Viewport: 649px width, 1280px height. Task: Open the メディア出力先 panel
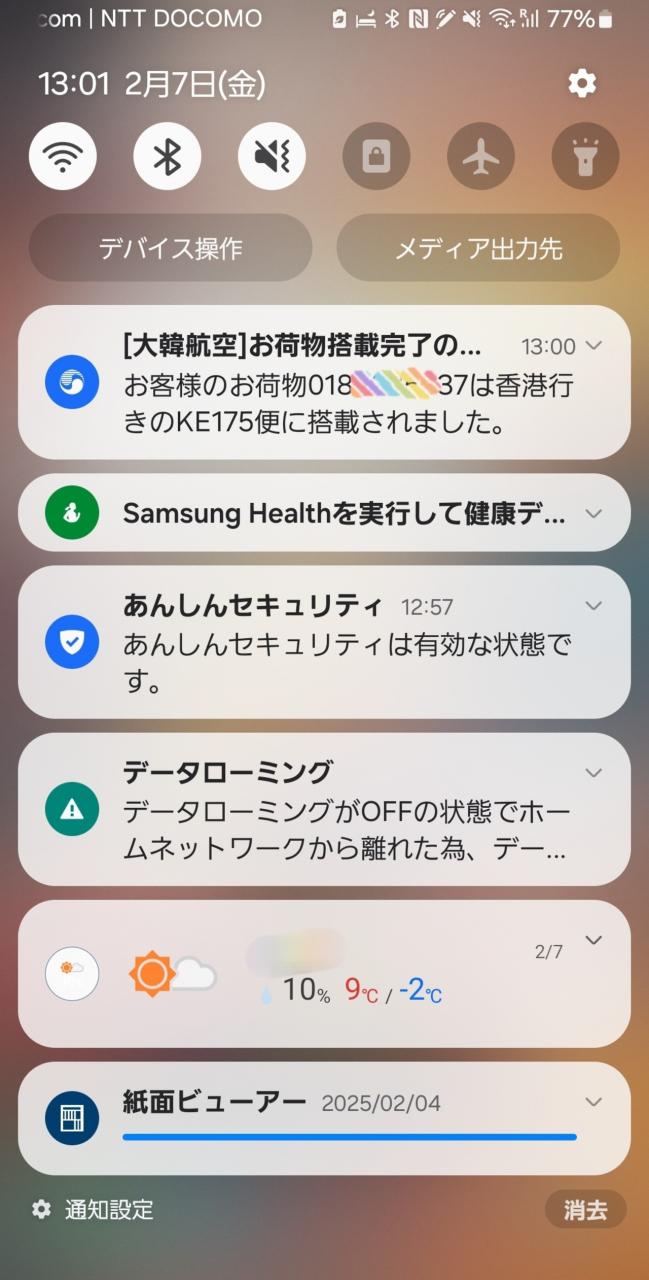coord(478,248)
